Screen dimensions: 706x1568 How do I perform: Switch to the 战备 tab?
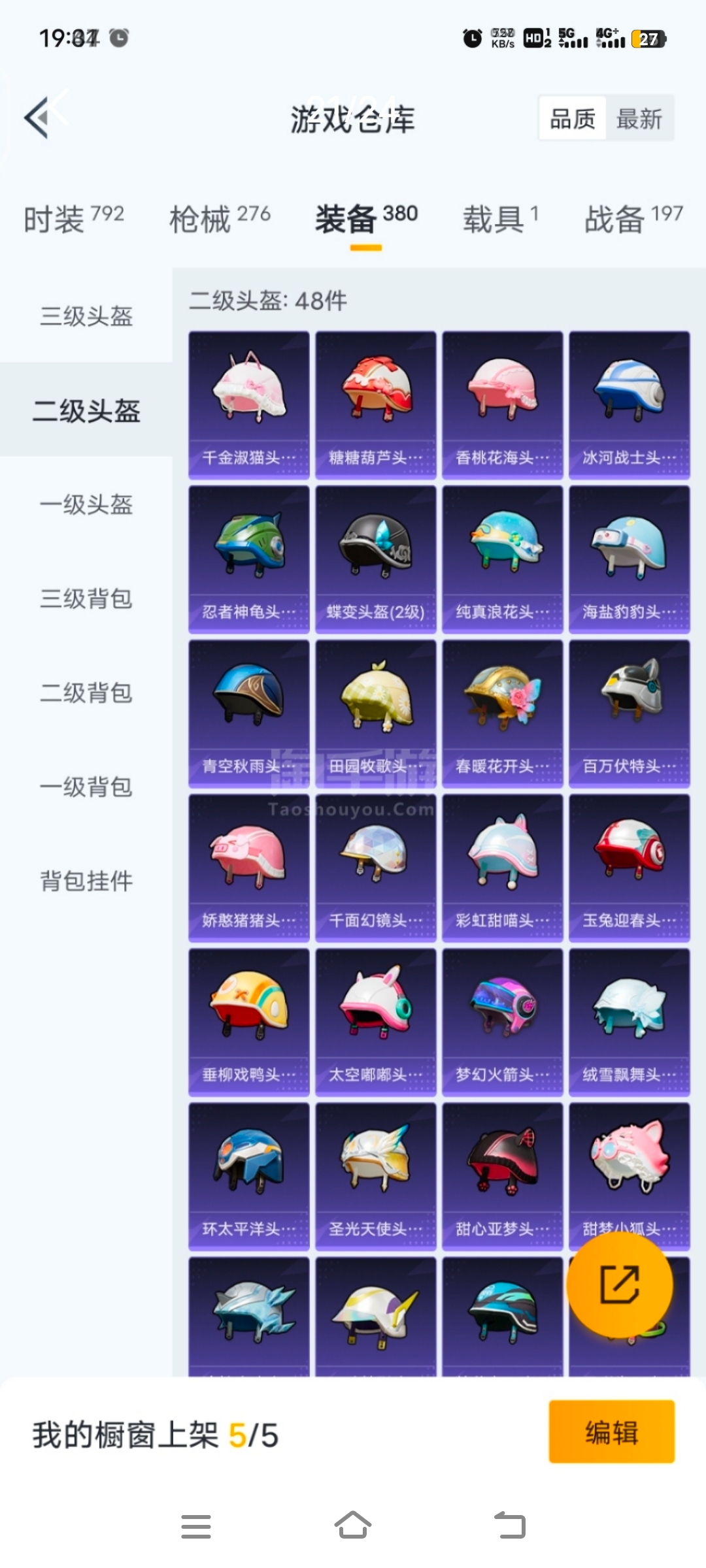click(x=633, y=218)
